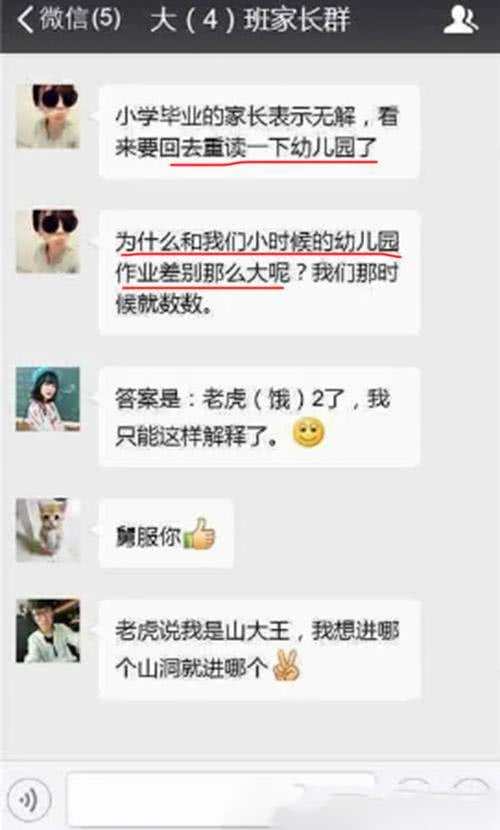
Task: Open sunglasses avatar beside 小学毕业的家长 message
Action: point(48,116)
